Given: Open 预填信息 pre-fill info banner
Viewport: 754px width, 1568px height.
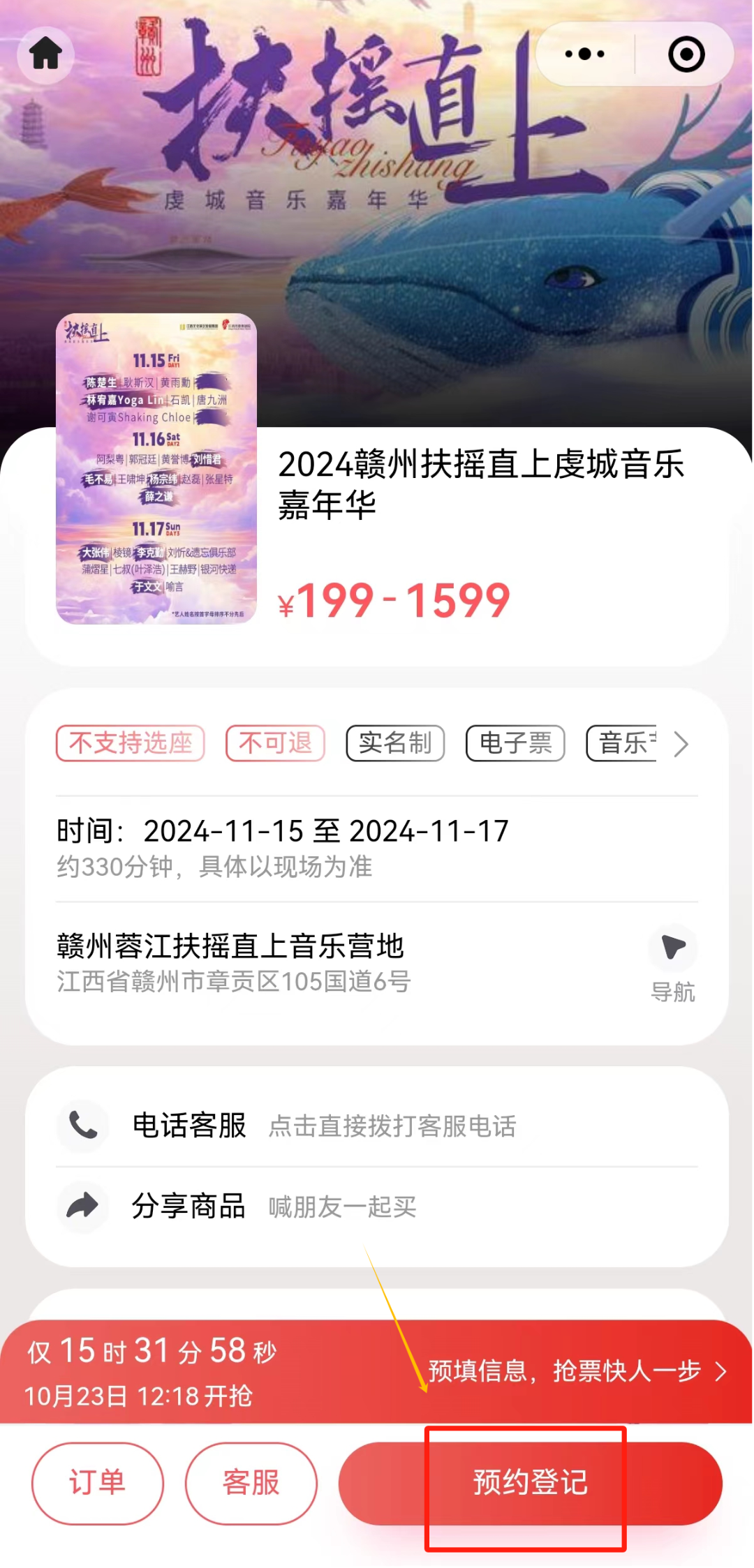Looking at the screenshot, I should 577,1371.
